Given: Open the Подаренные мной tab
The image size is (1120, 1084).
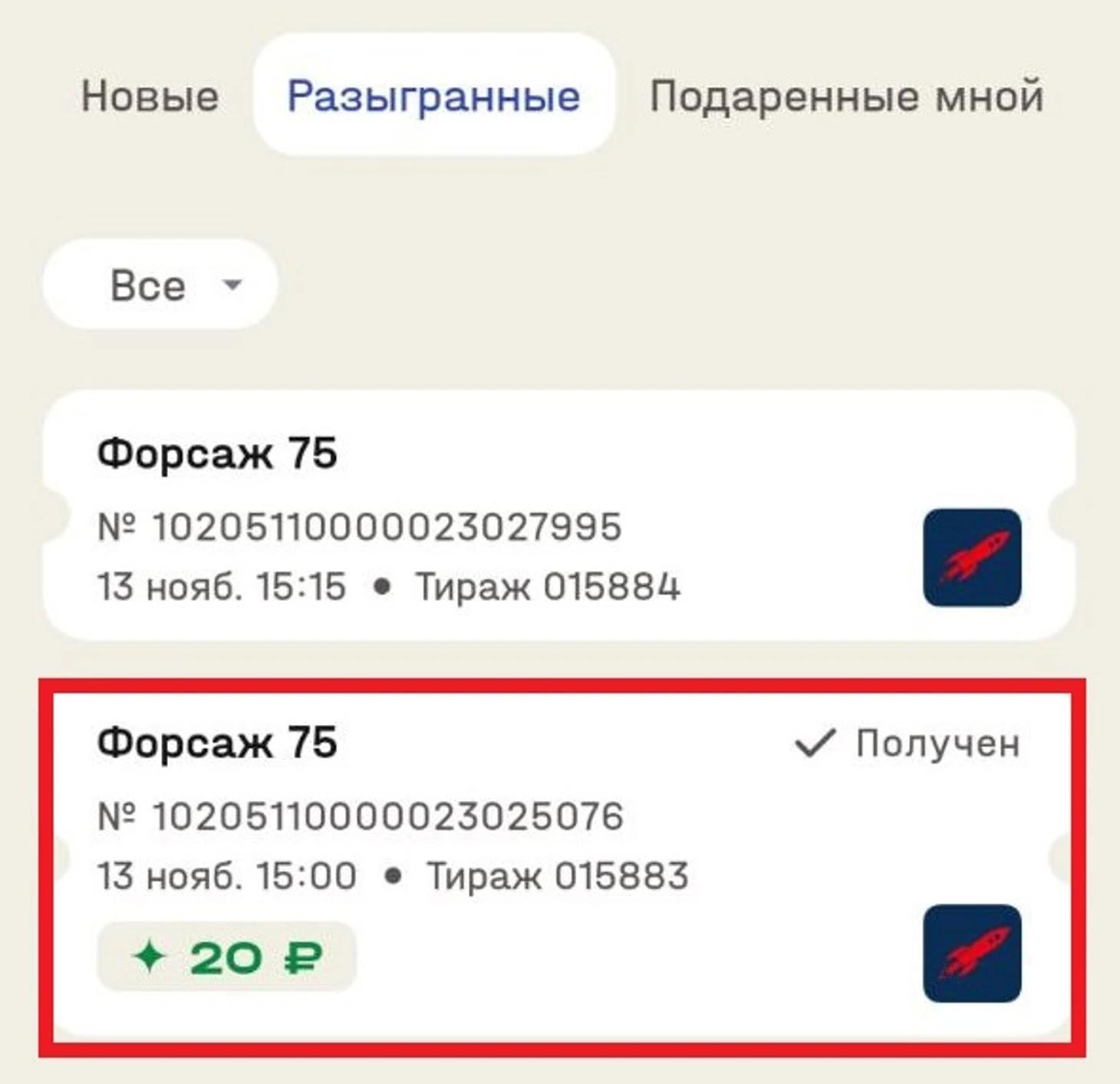Looking at the screenshot, I should (846, 97).
